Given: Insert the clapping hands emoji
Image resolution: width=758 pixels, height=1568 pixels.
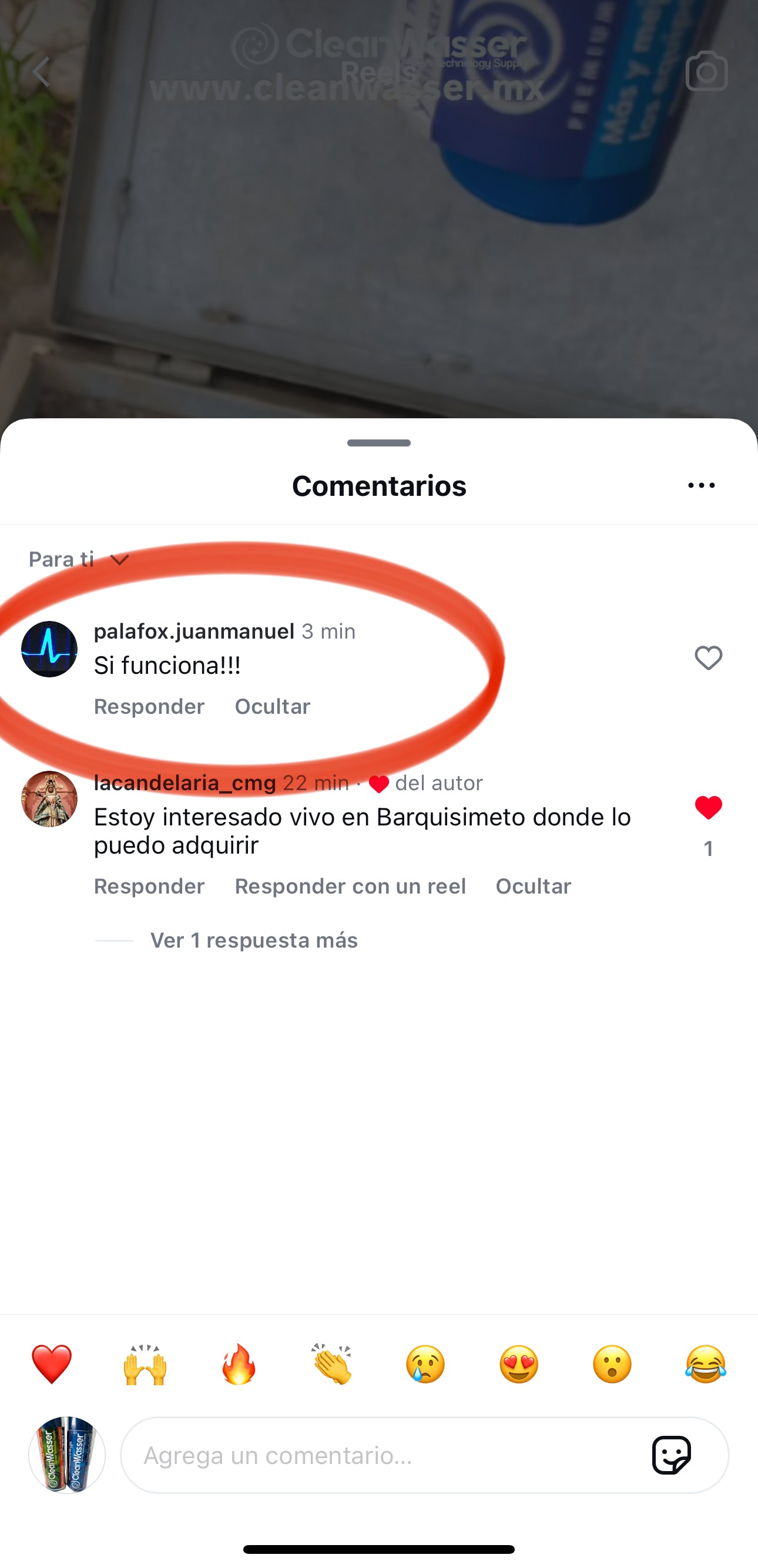Looking at the screenshot, I should click(x=332, y=1364).
